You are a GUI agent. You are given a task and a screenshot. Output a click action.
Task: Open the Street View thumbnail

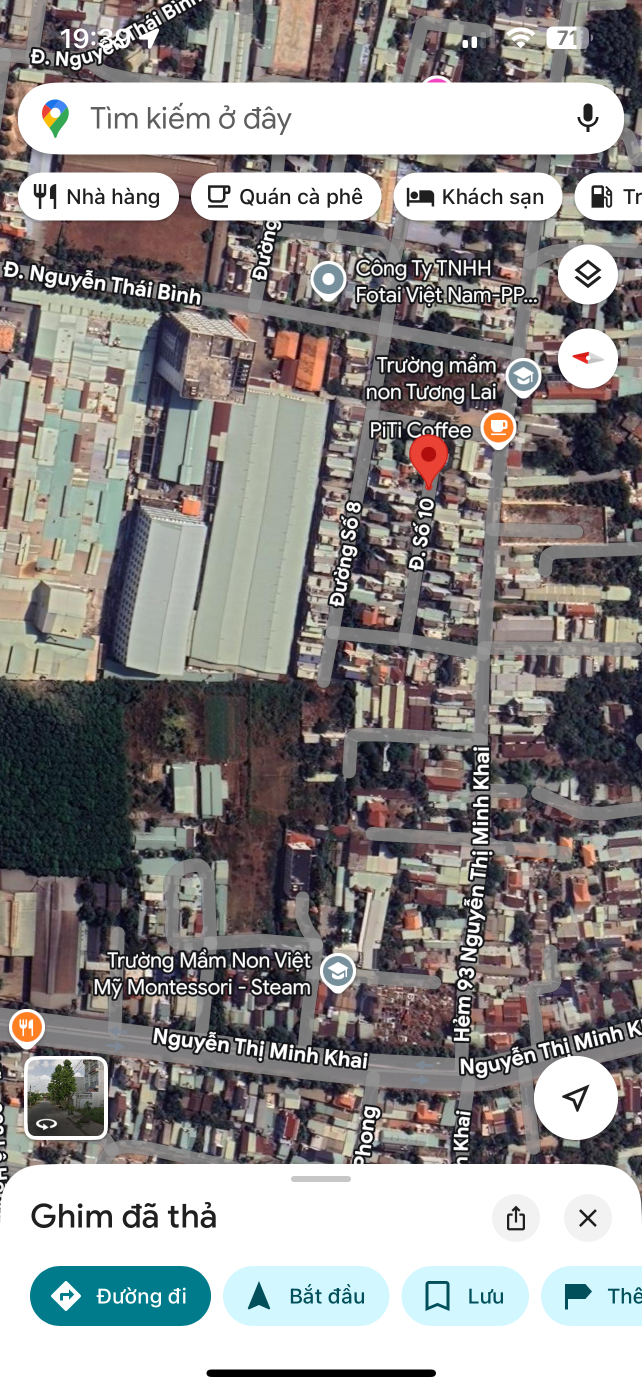point(66,1098)
